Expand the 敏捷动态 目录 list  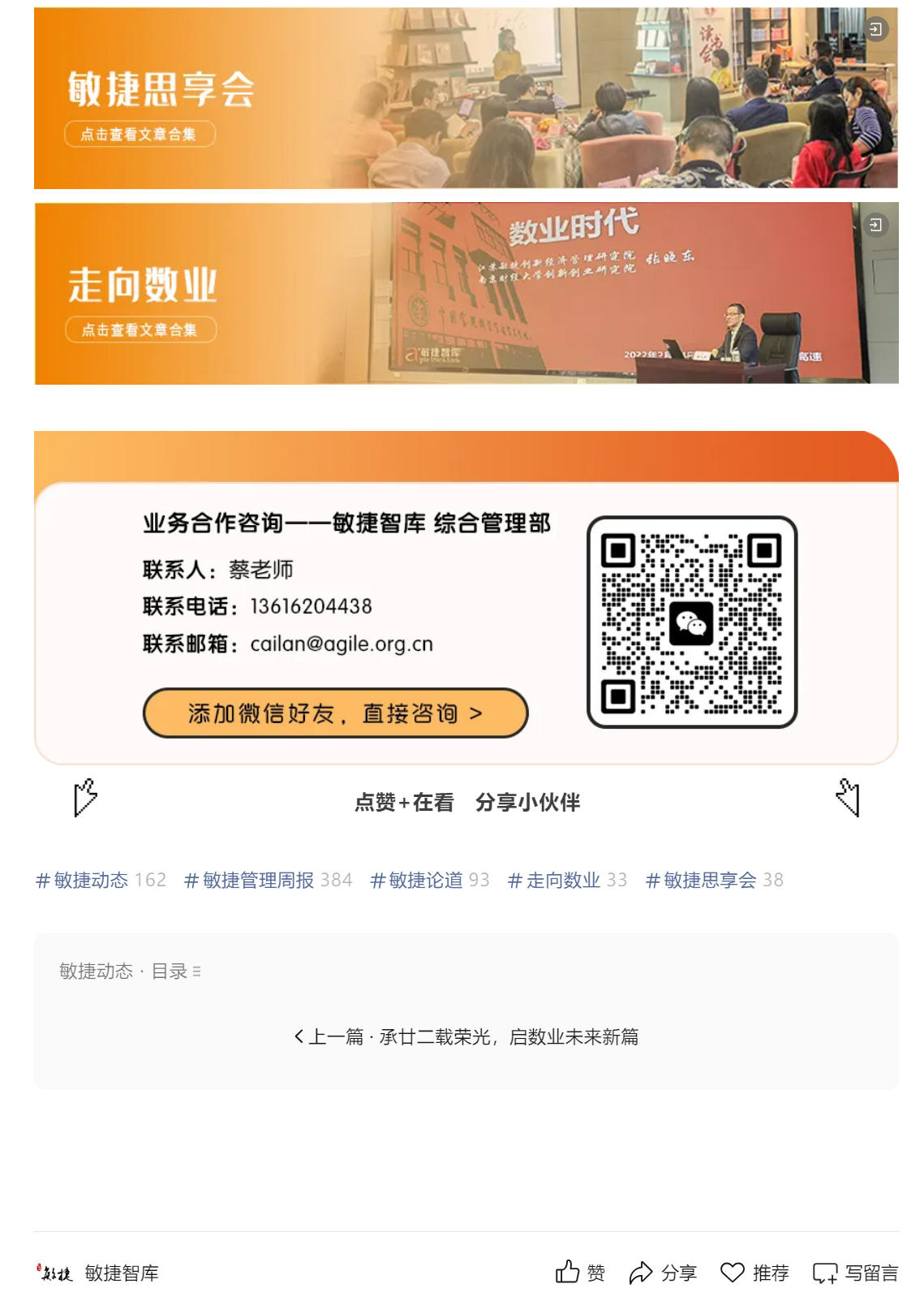pyautogui.click(x=130, y=971)
